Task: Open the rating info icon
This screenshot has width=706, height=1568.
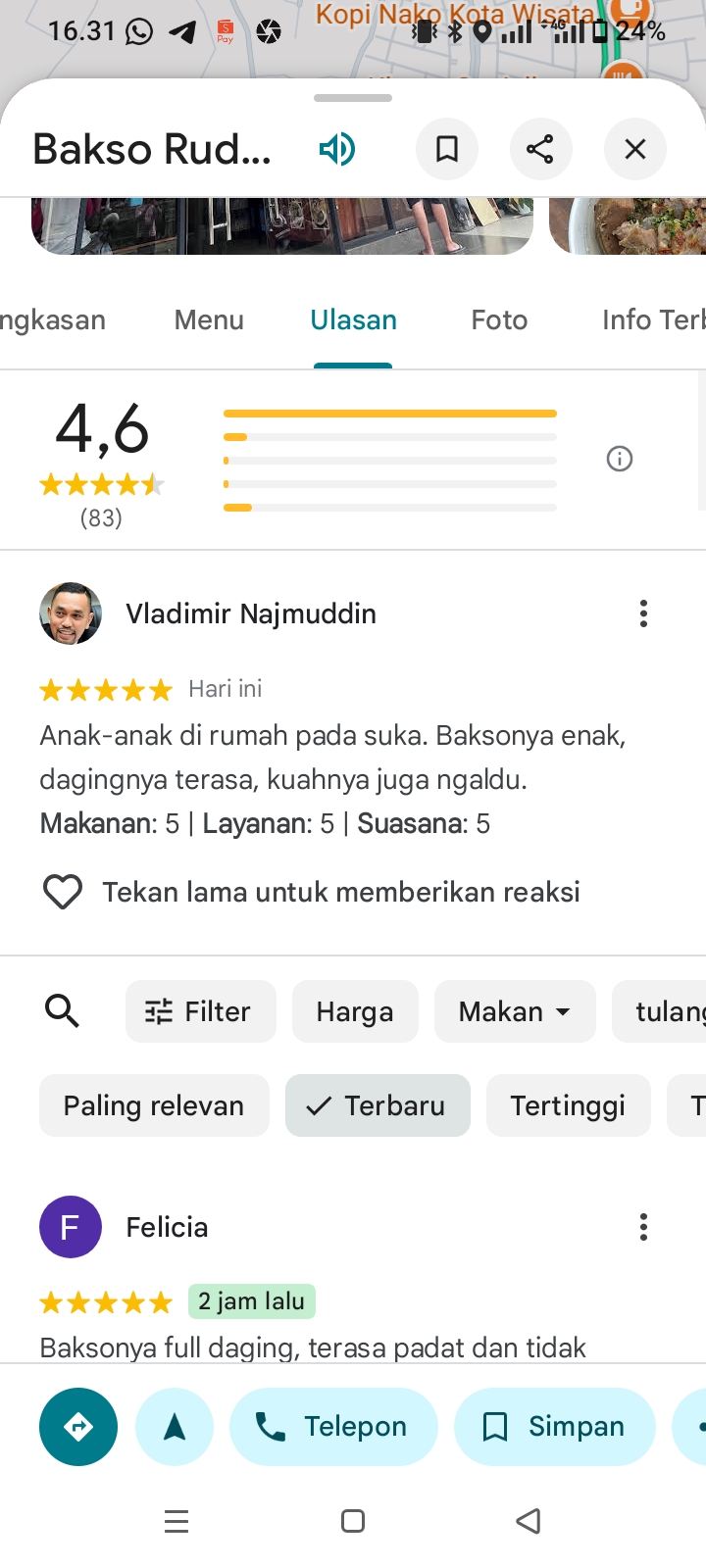Action: tap(620, 459)
